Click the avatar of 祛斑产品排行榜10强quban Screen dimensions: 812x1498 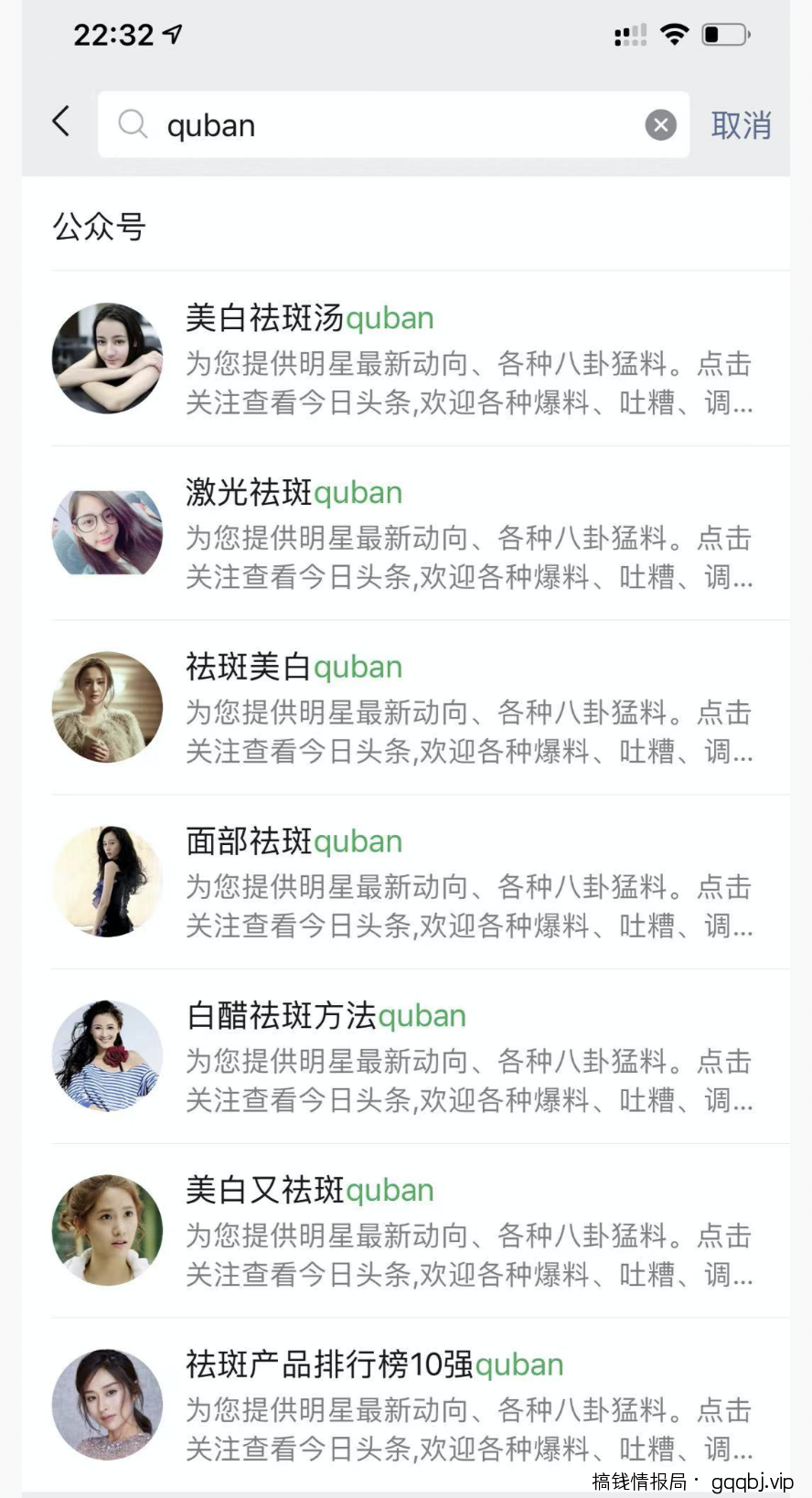(x=107, y=1405)
